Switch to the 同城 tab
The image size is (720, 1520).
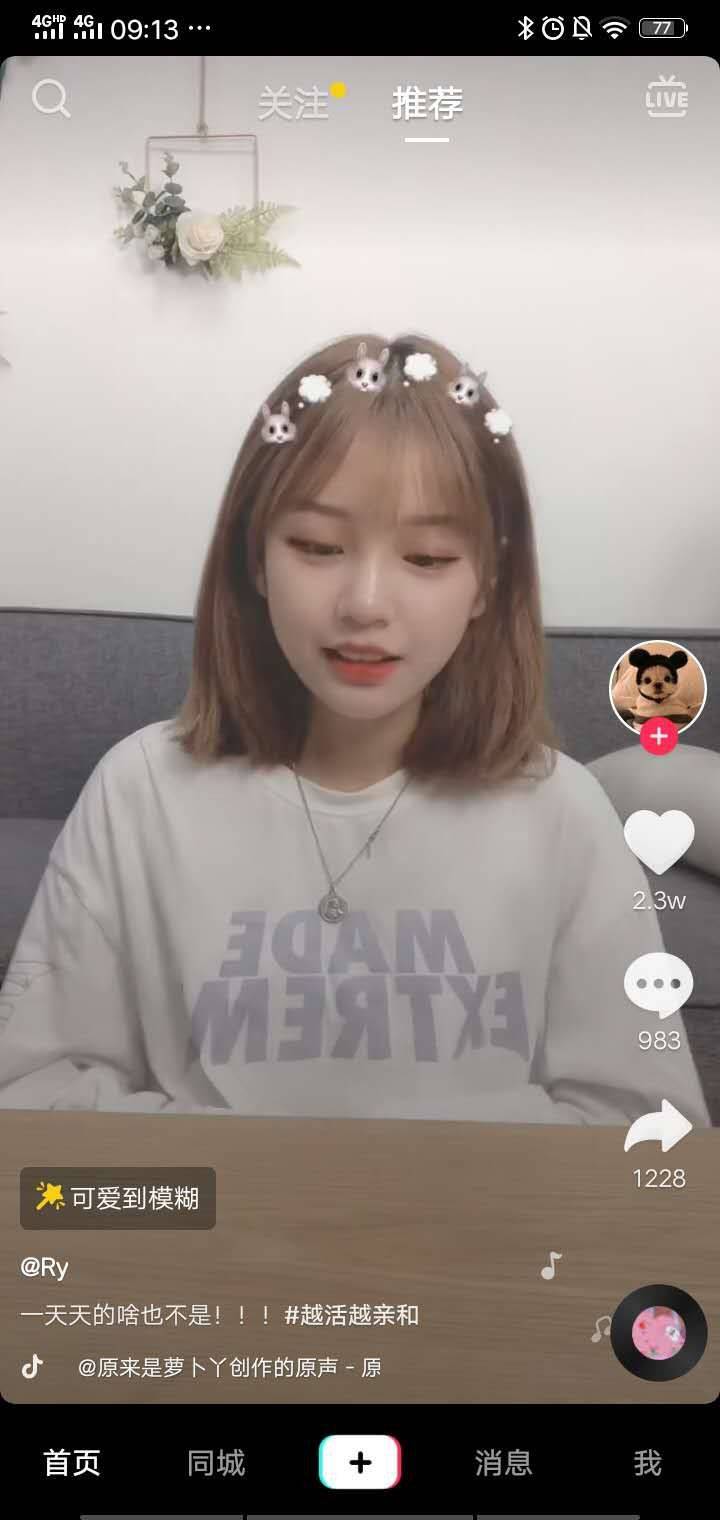216,1463
